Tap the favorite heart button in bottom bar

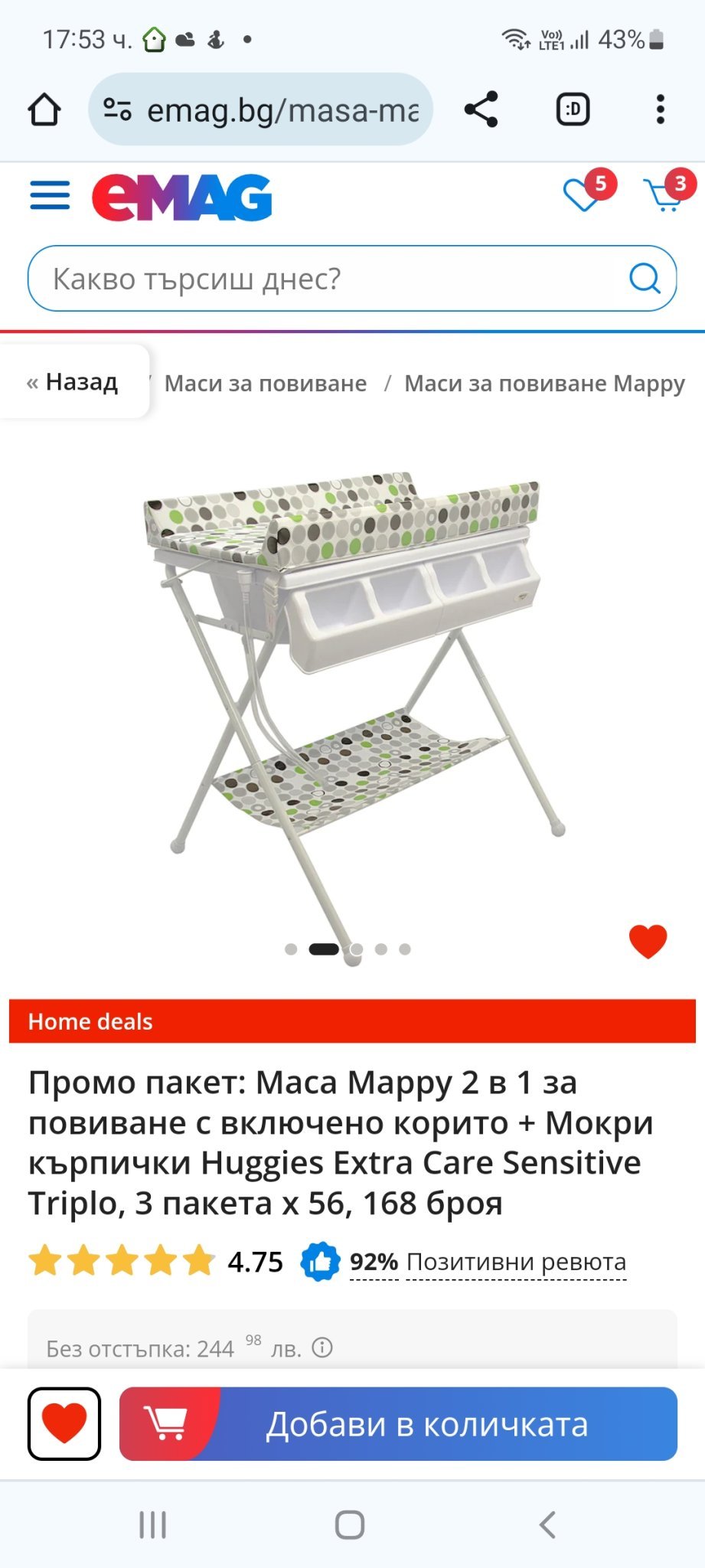click(x=64, y=1424)
